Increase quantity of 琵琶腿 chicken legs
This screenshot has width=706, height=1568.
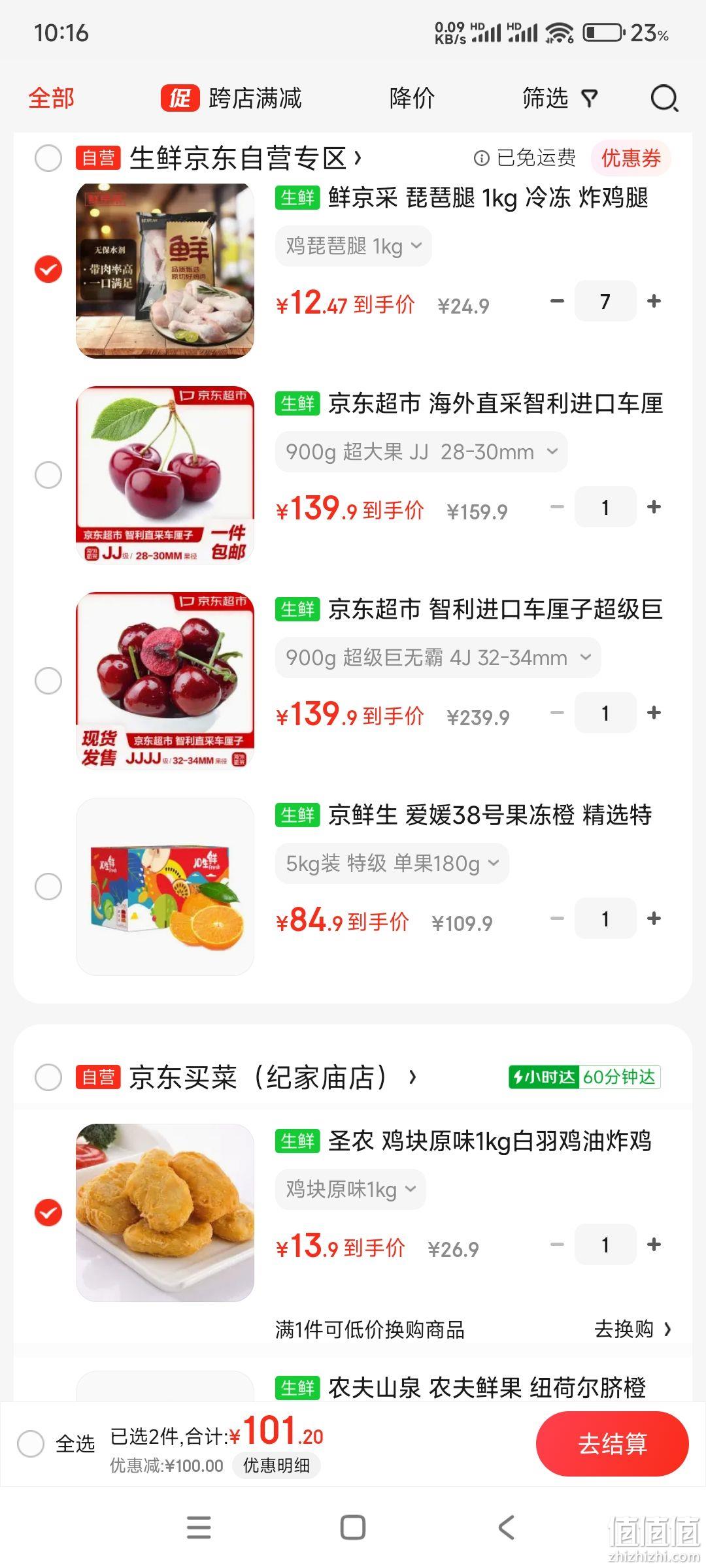point(654,301)
